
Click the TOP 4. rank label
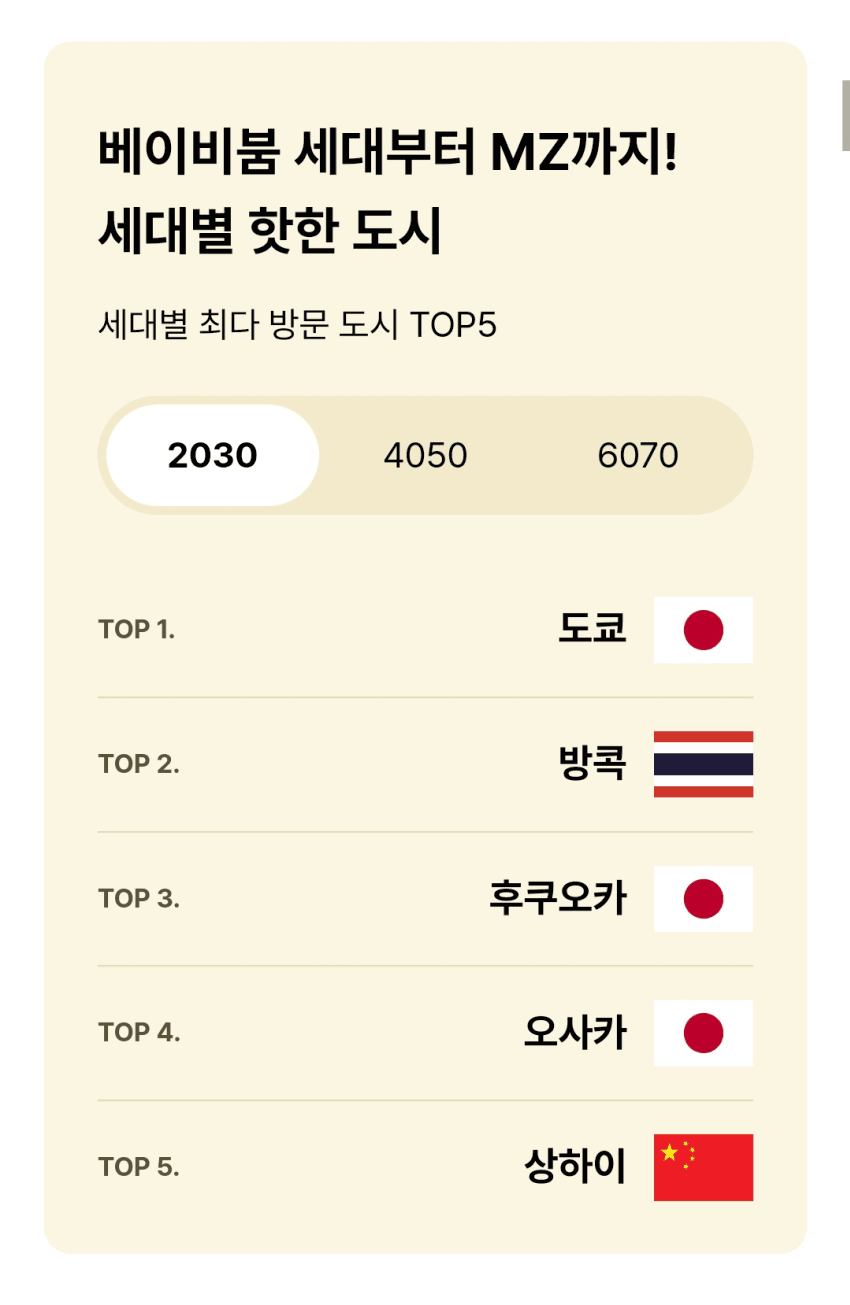[x=140, y=1033]
